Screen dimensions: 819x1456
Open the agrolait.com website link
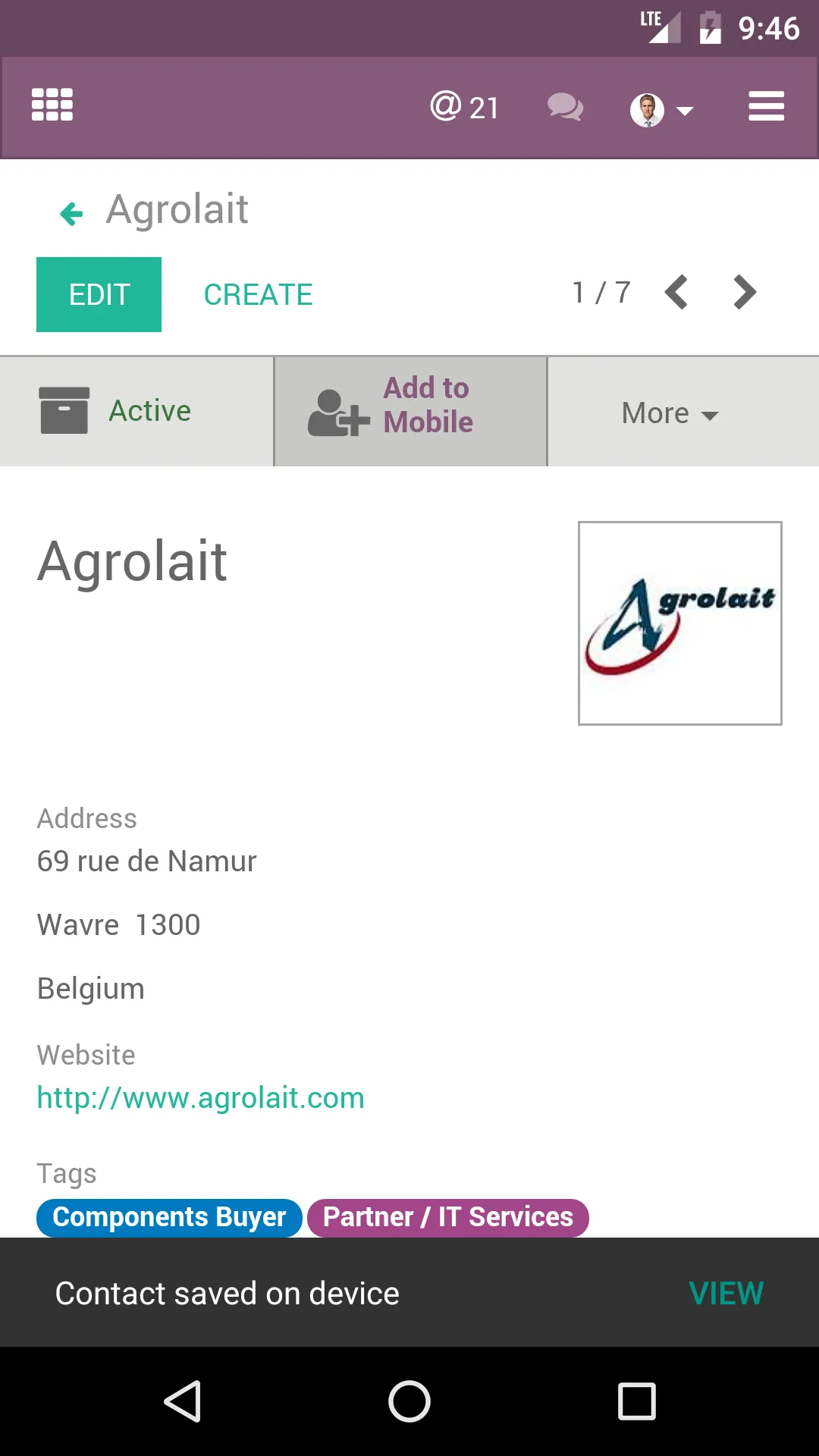tap(200, 1097)
